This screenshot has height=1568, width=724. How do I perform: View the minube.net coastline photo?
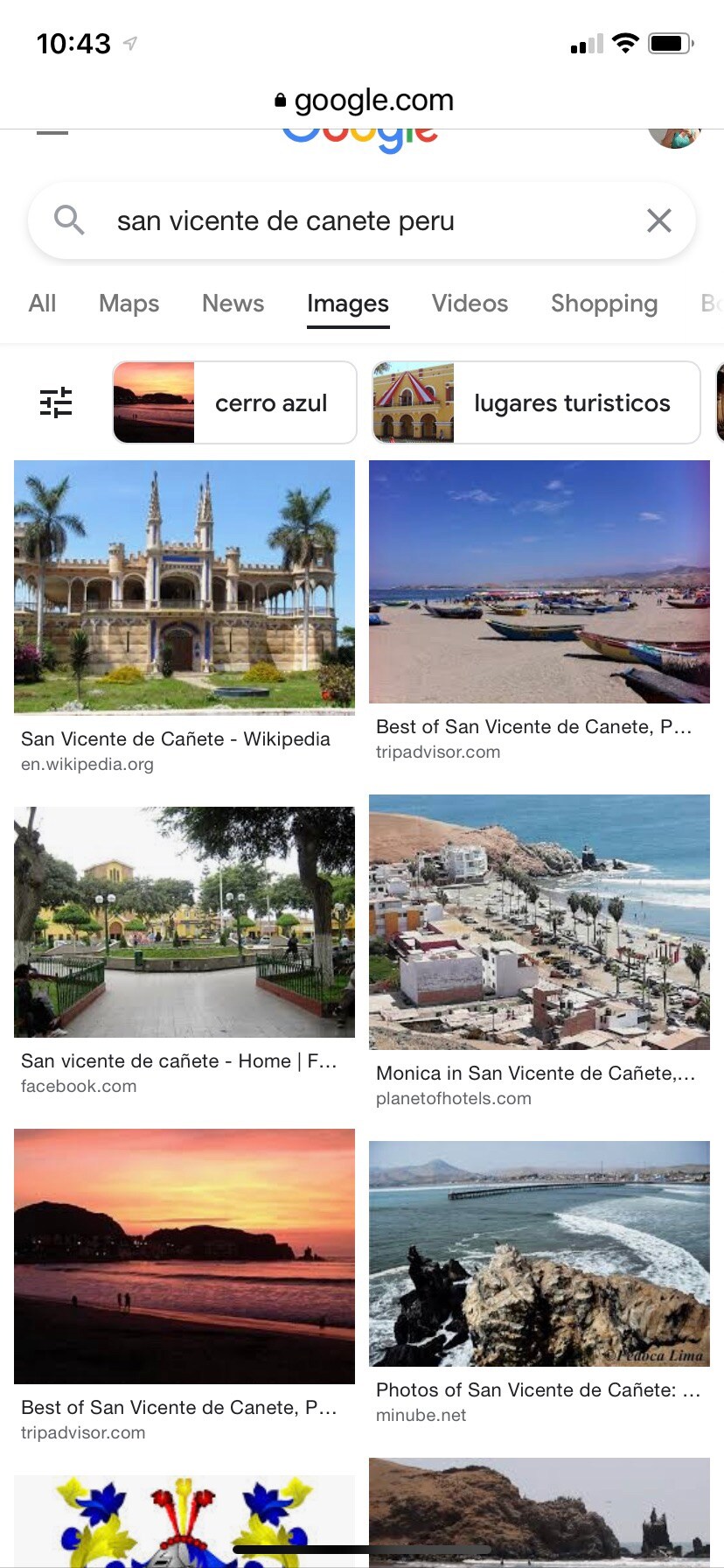(540, 1253)
